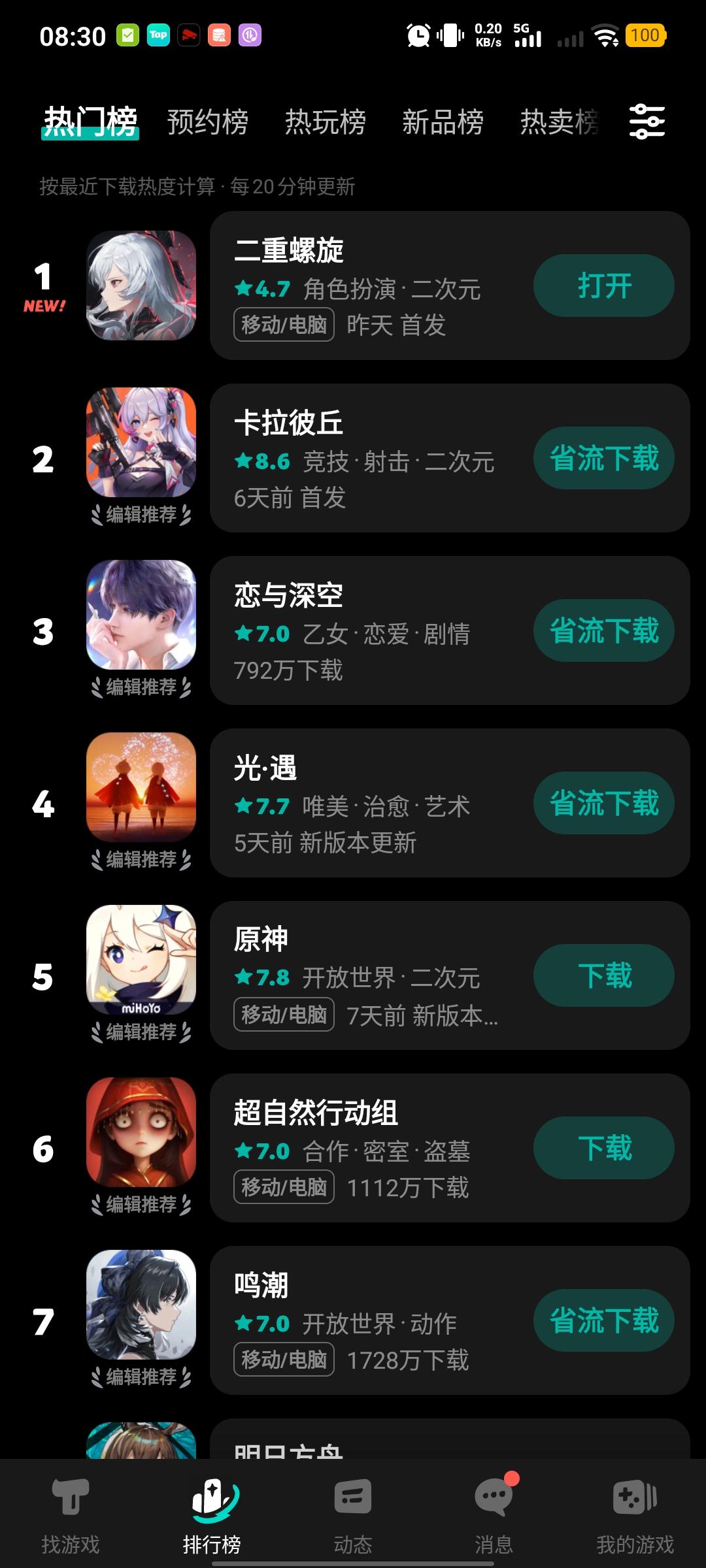
Task: Open 消息 with the chat bubble icon
Action: [494, 1497]
